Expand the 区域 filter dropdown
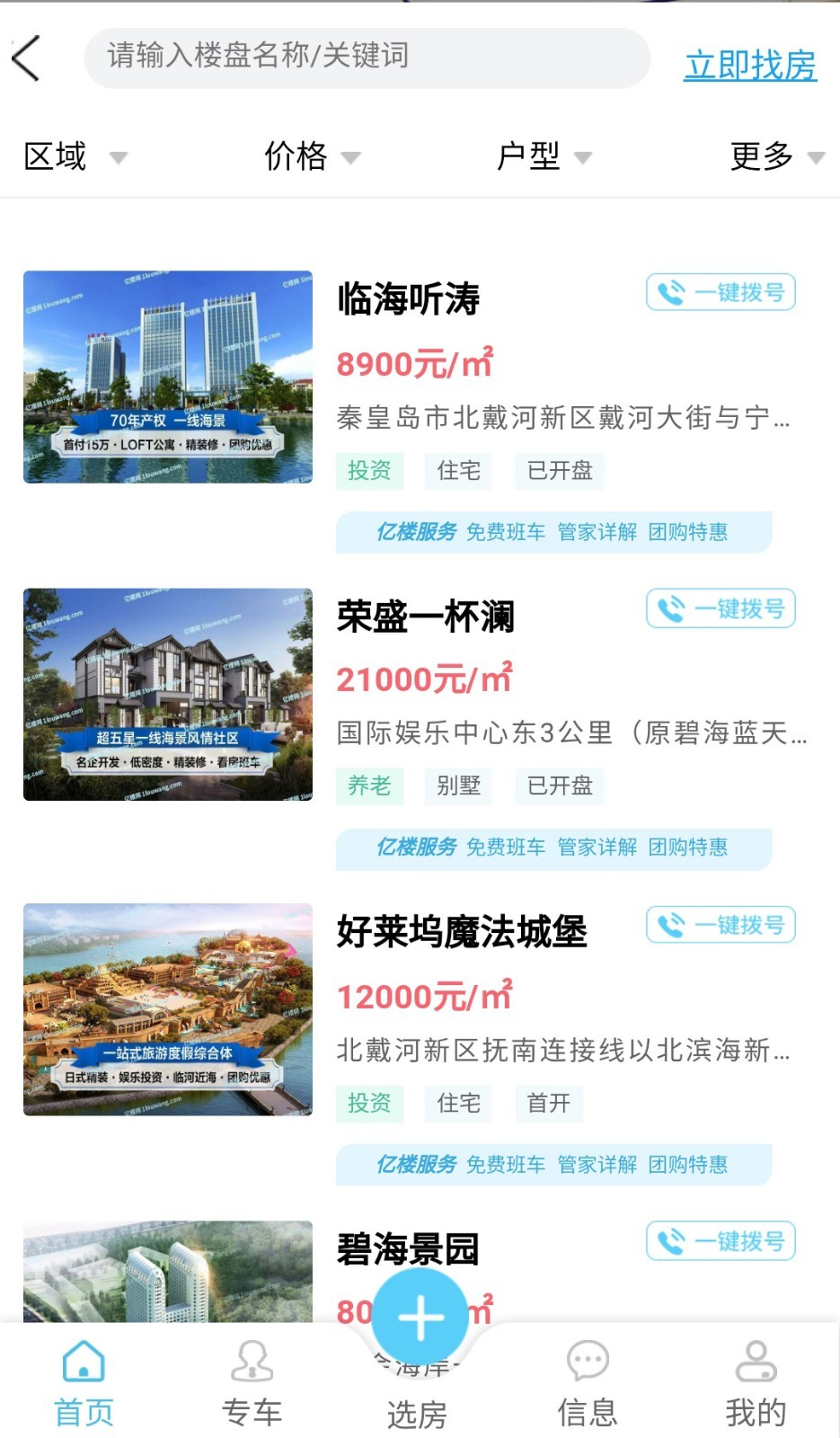 click(74, 157)
